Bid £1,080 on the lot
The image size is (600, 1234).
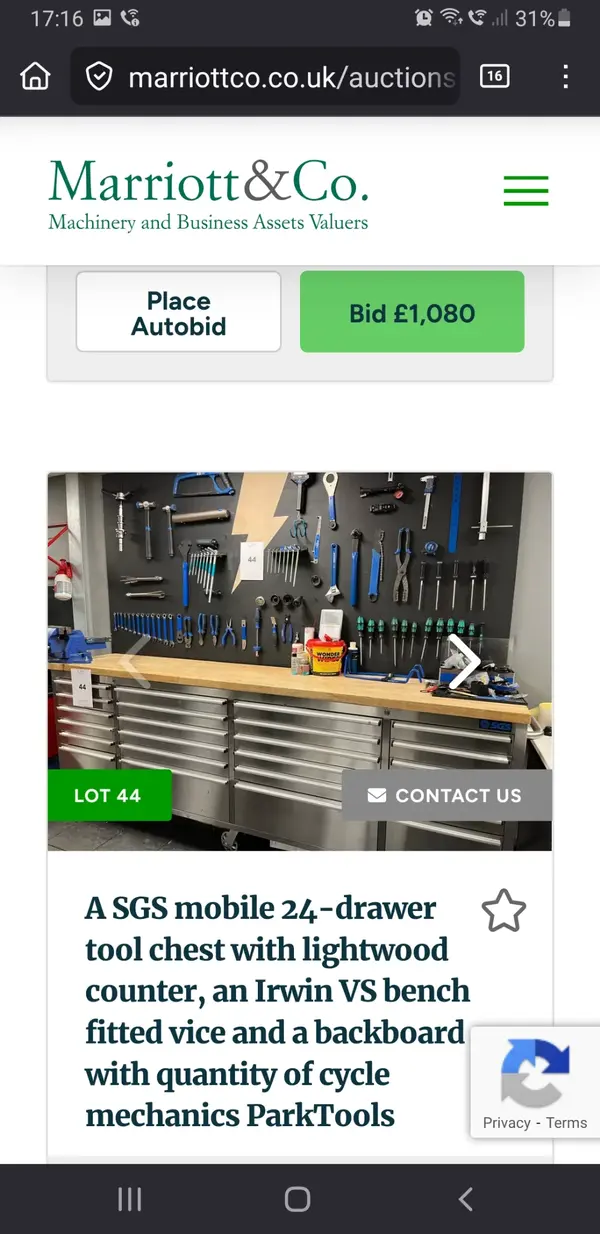tap(412, 313)
